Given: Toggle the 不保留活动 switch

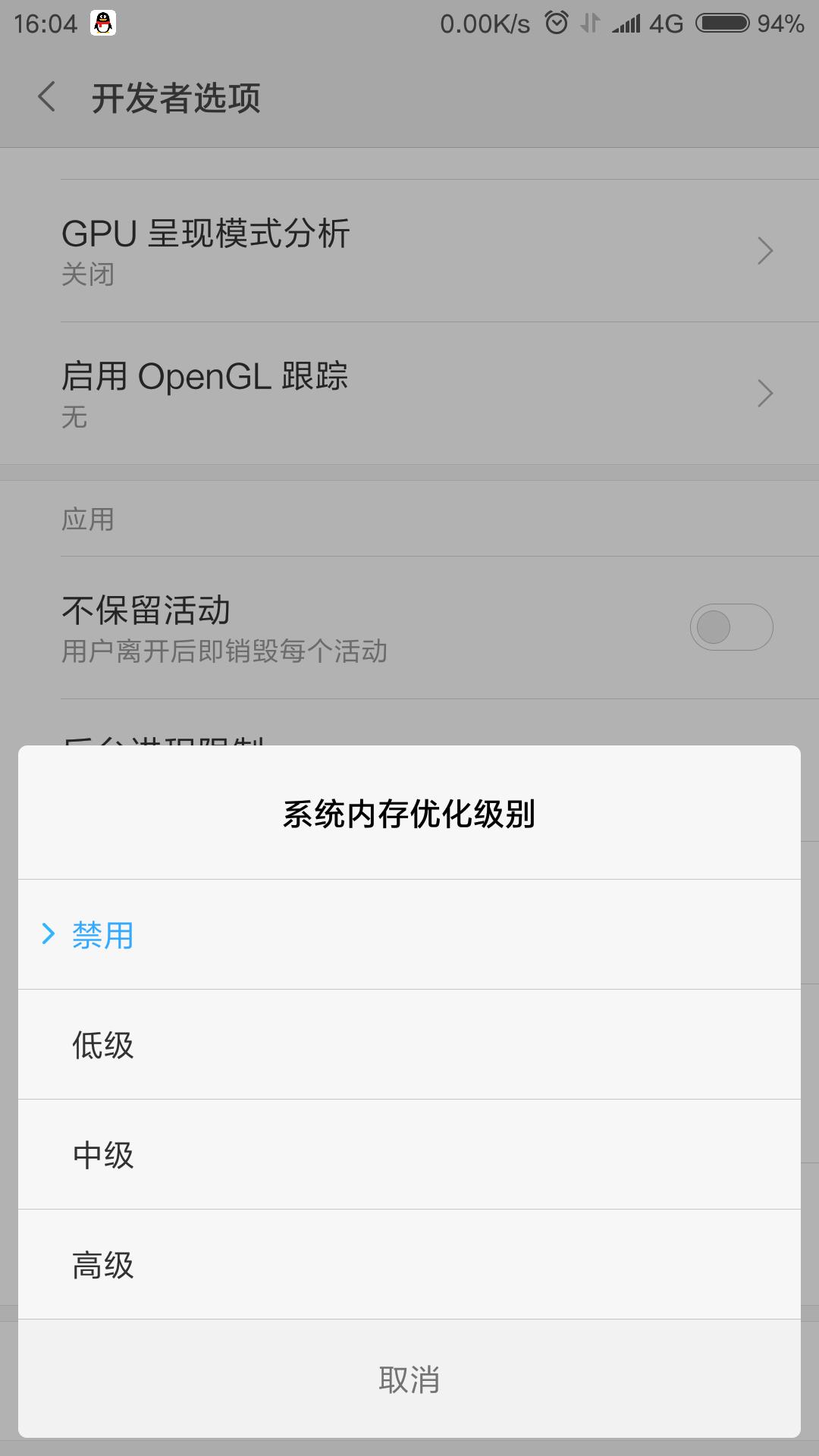Looking at the screenshot, I should (x=730, y=627).
